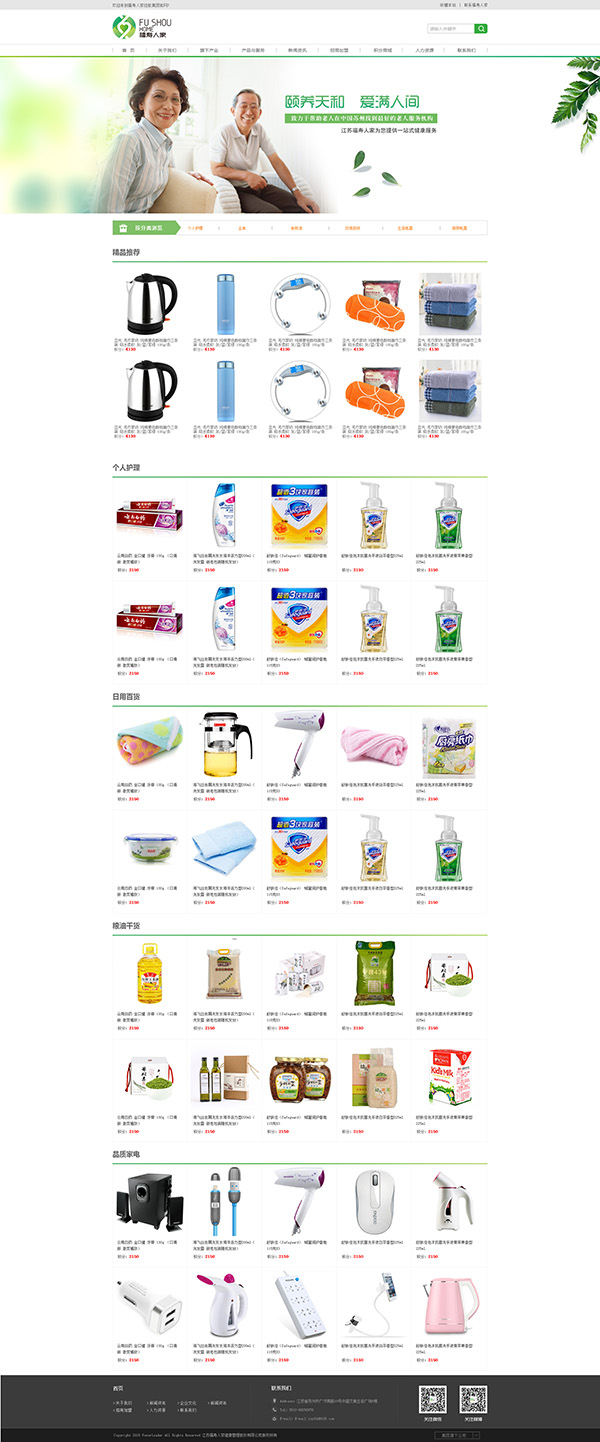Open 旗下产业 navigation item
The image size is (600, 1442).
point(209,50)
